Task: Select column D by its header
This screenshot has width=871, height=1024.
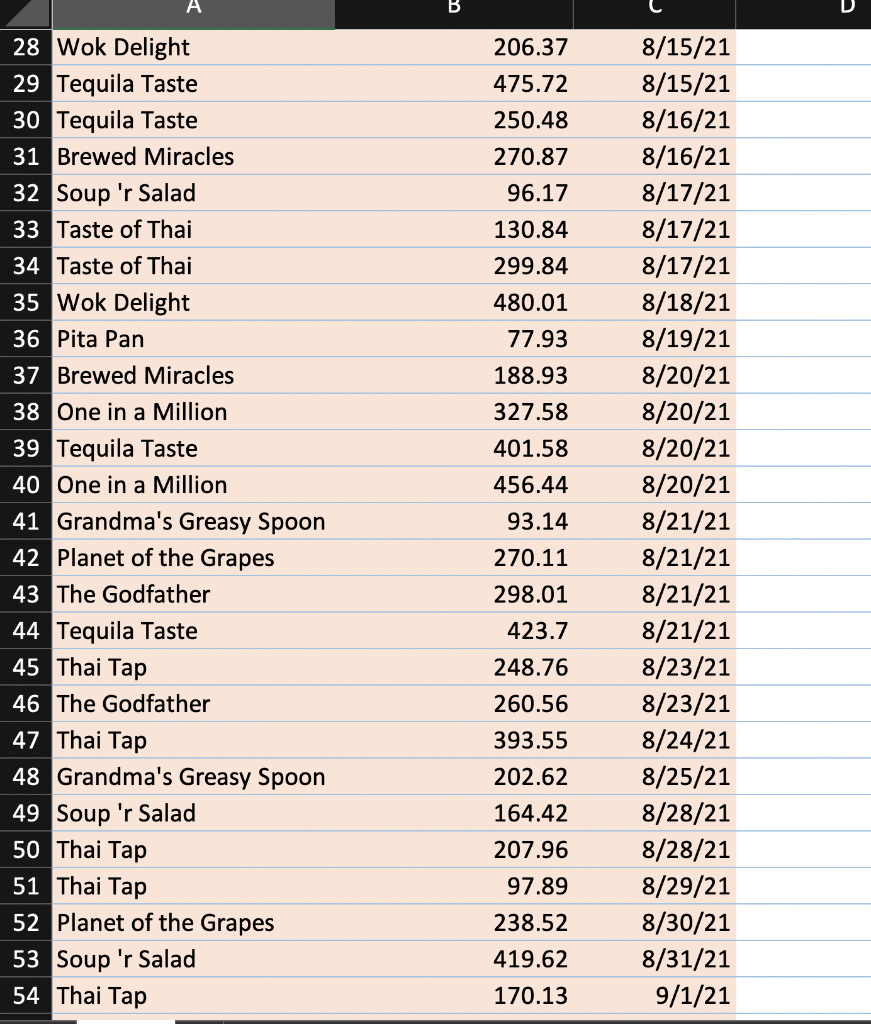Action: 803,12
